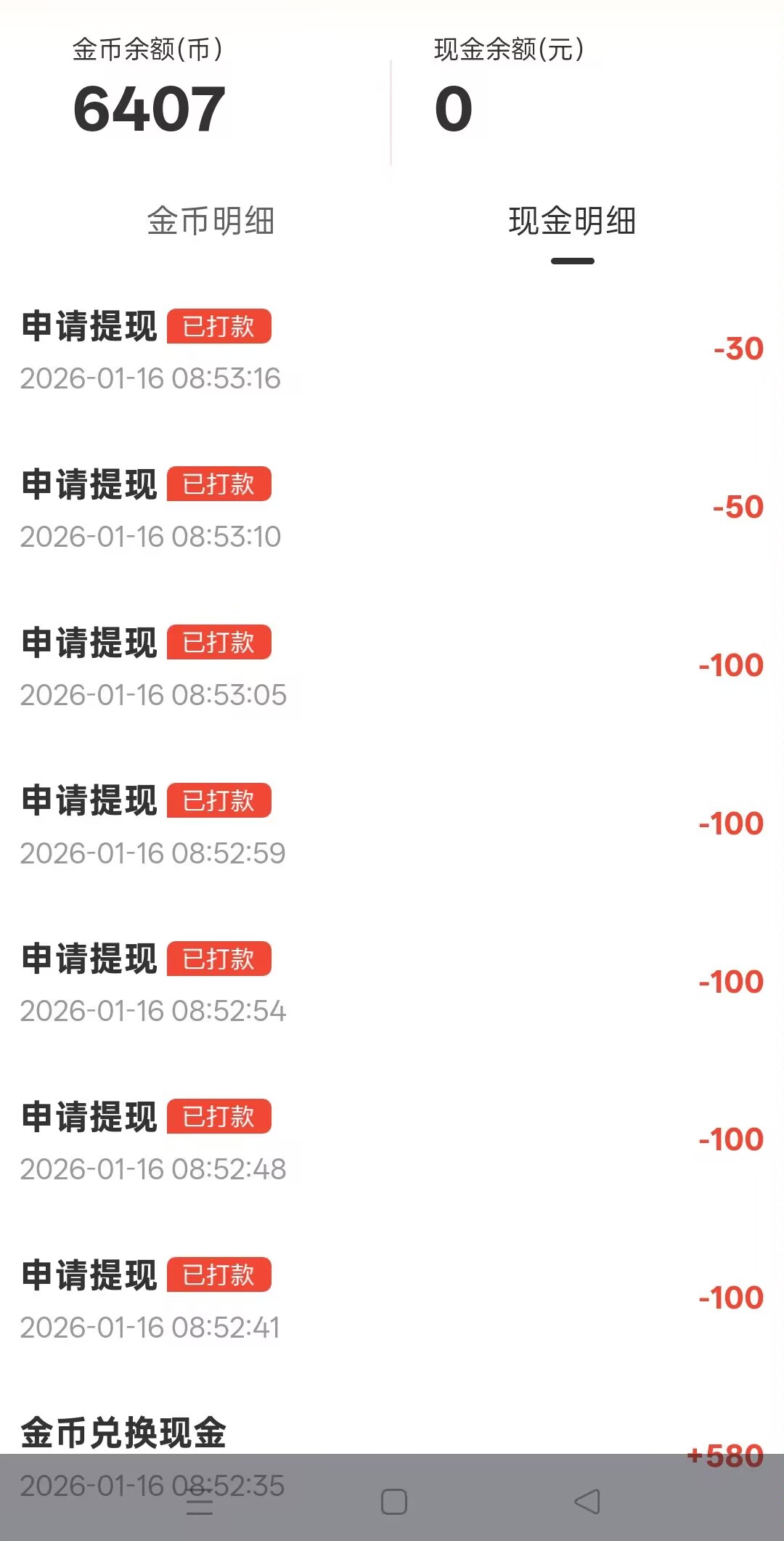Open the 申请提现 record at 08:52:48
784x1541 pixels.
click(89, 1118)
